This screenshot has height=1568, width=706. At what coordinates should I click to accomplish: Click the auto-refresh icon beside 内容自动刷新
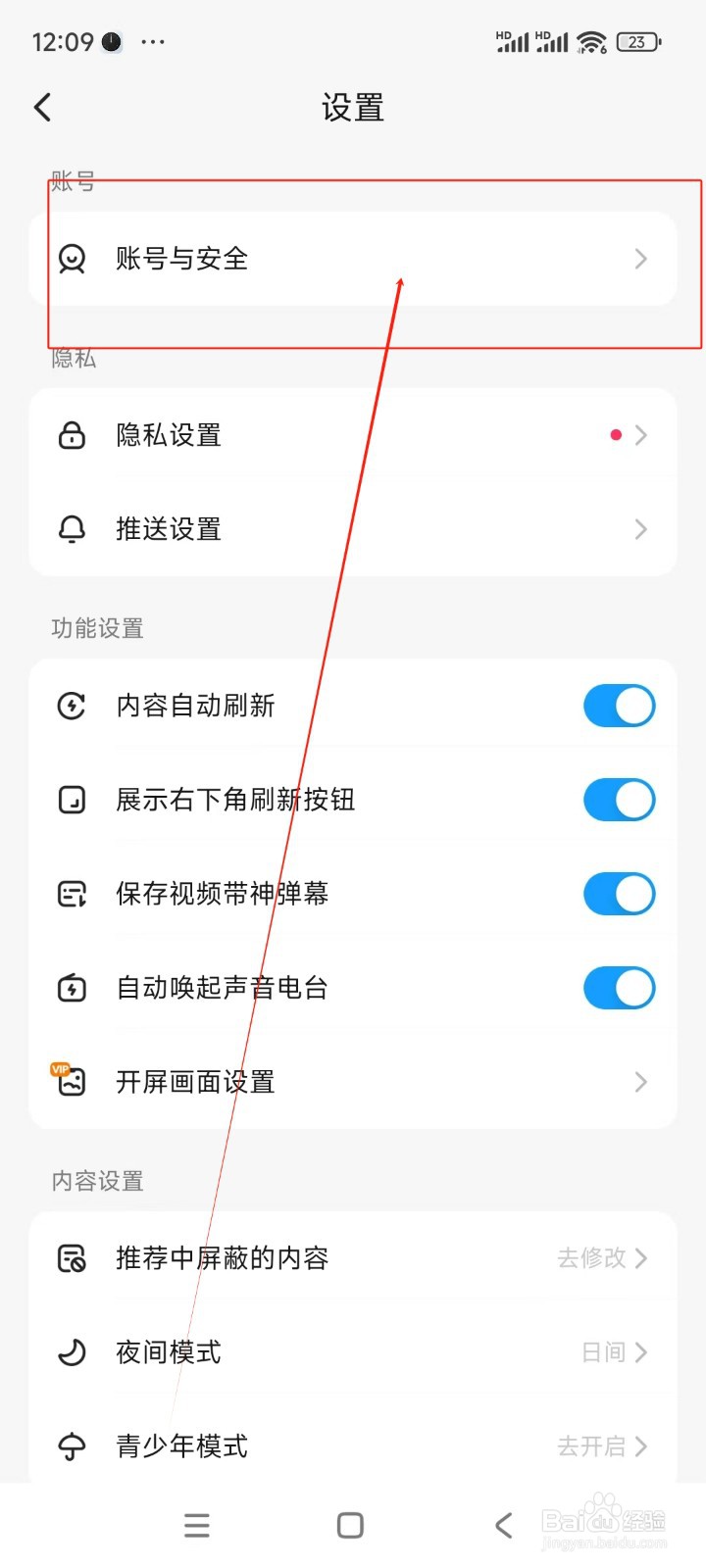click(71, 705)
